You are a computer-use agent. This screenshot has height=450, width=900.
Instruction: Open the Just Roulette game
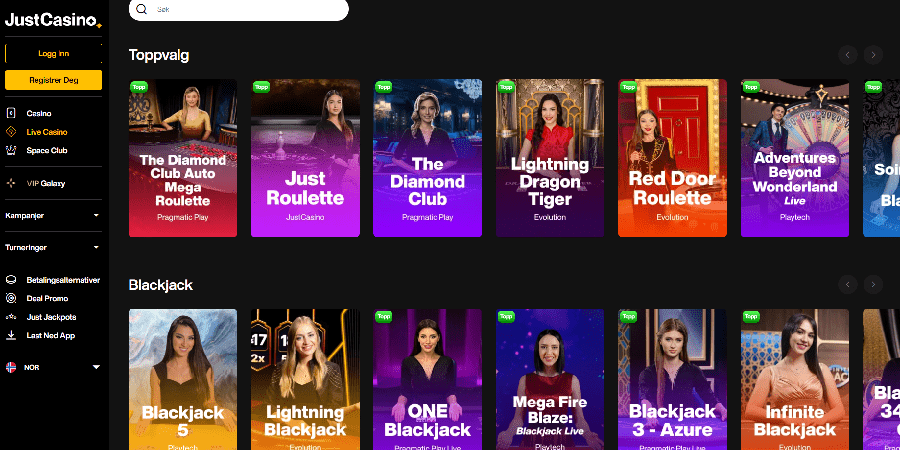[305, 158]
